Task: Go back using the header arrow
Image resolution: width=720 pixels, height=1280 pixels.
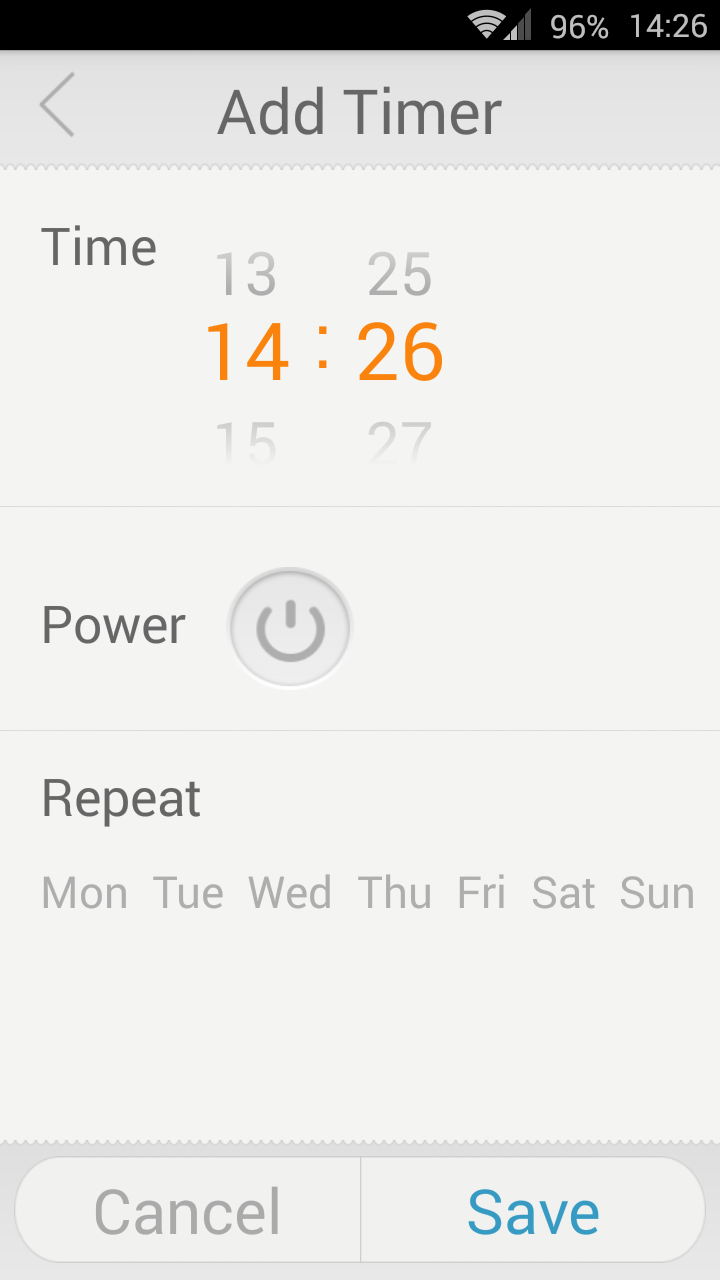Action: click(x=57, y=105)
